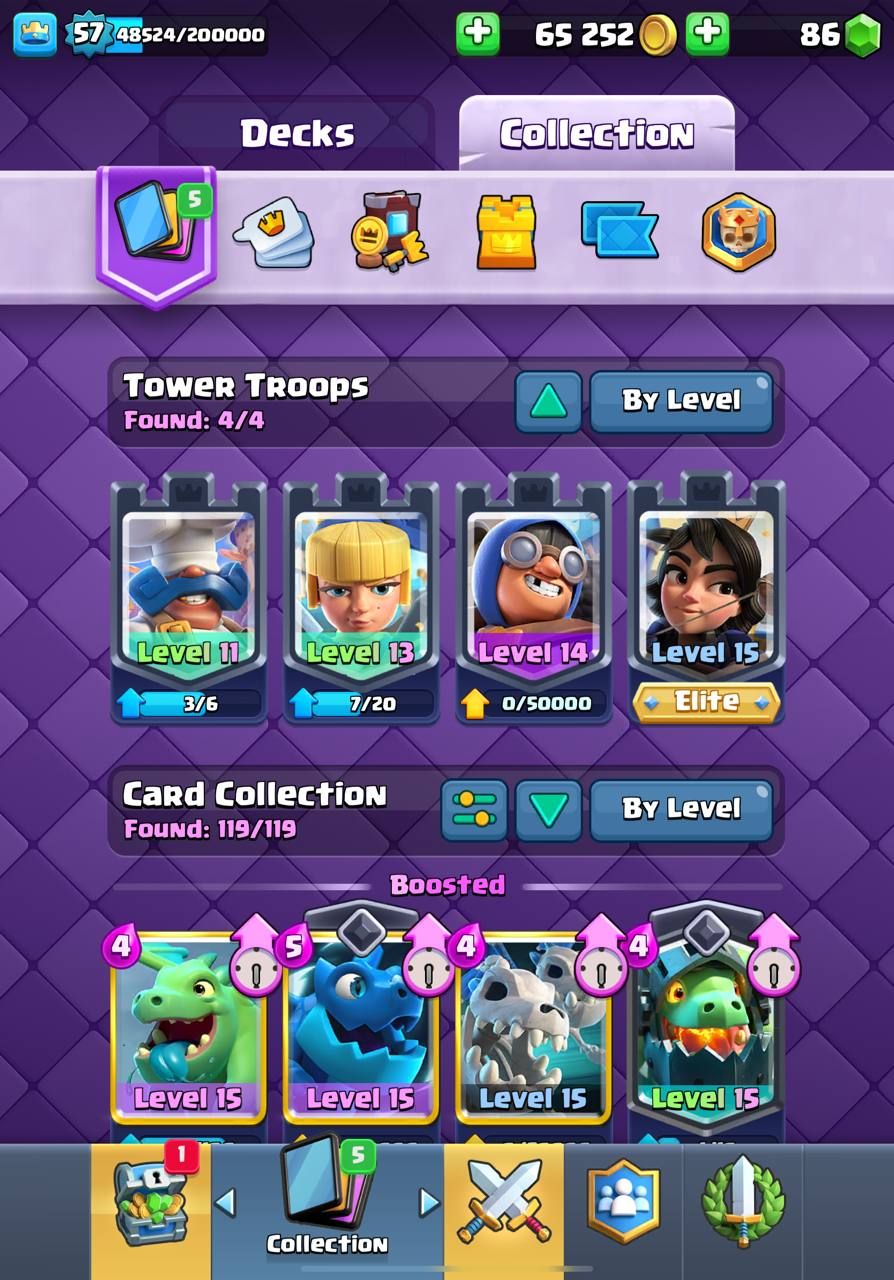
Task: Open the crown token and key icon
Action: coord(390,232)
